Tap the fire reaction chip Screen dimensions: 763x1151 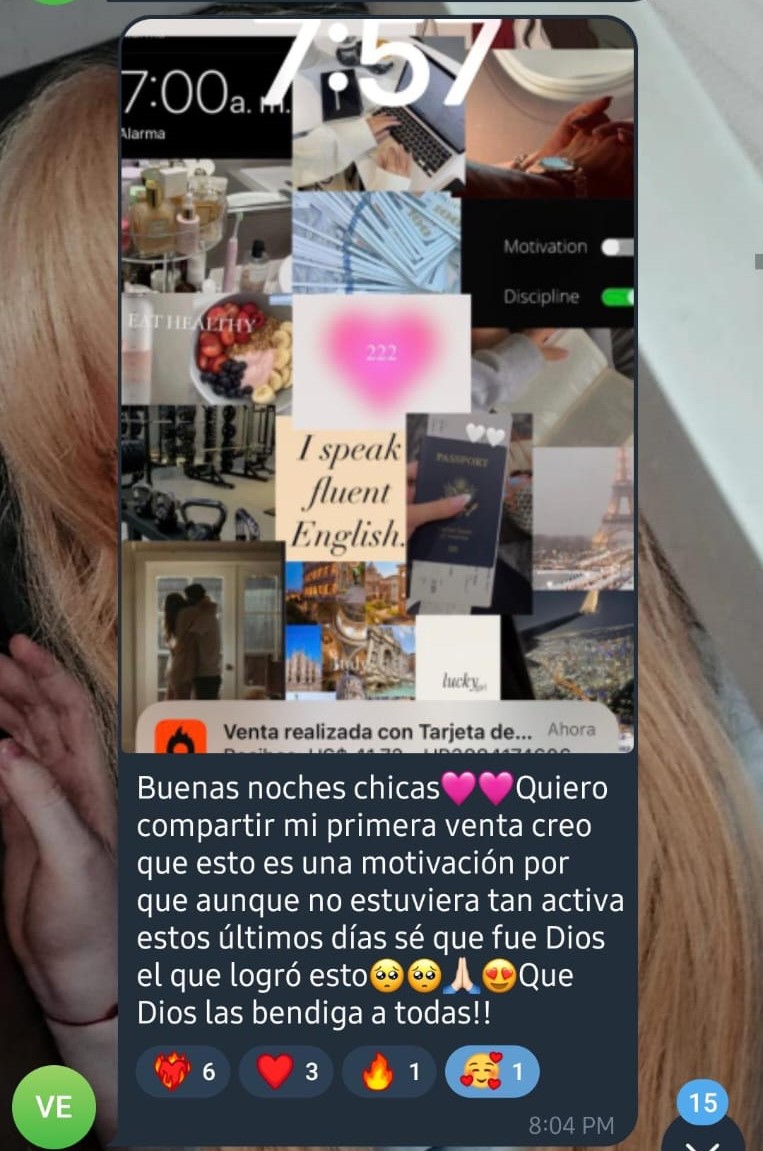point(389,1072)
